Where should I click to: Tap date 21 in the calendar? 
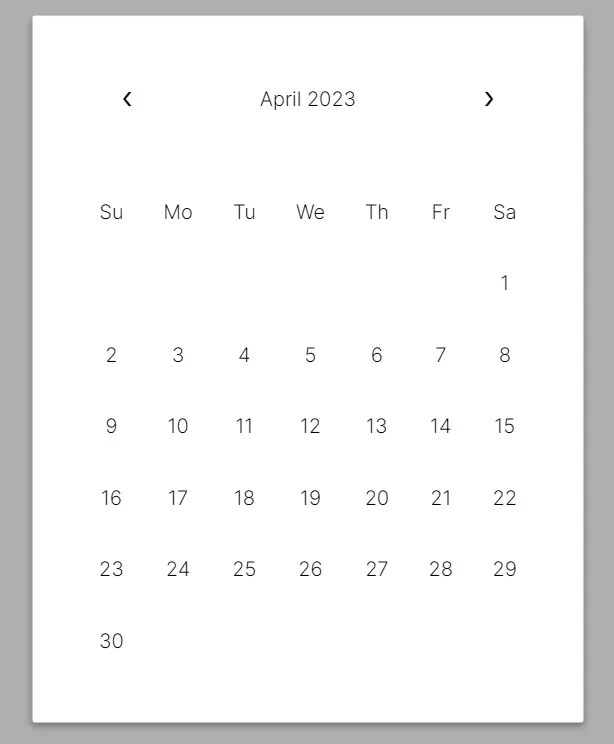tap(441, 498)
